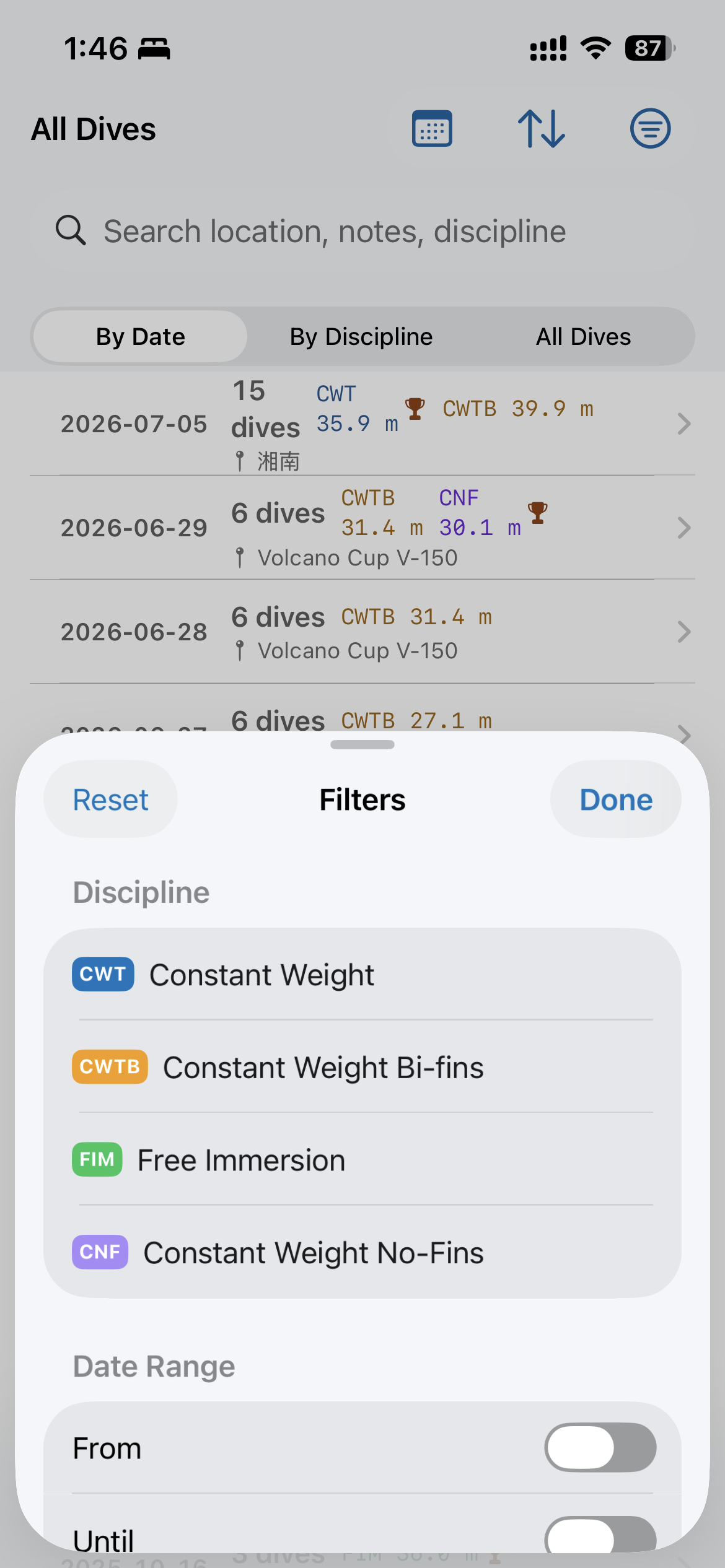Screen dimensions: 725x1568
Task: Switch to the By Discipline segment
Action: (361, 337)
